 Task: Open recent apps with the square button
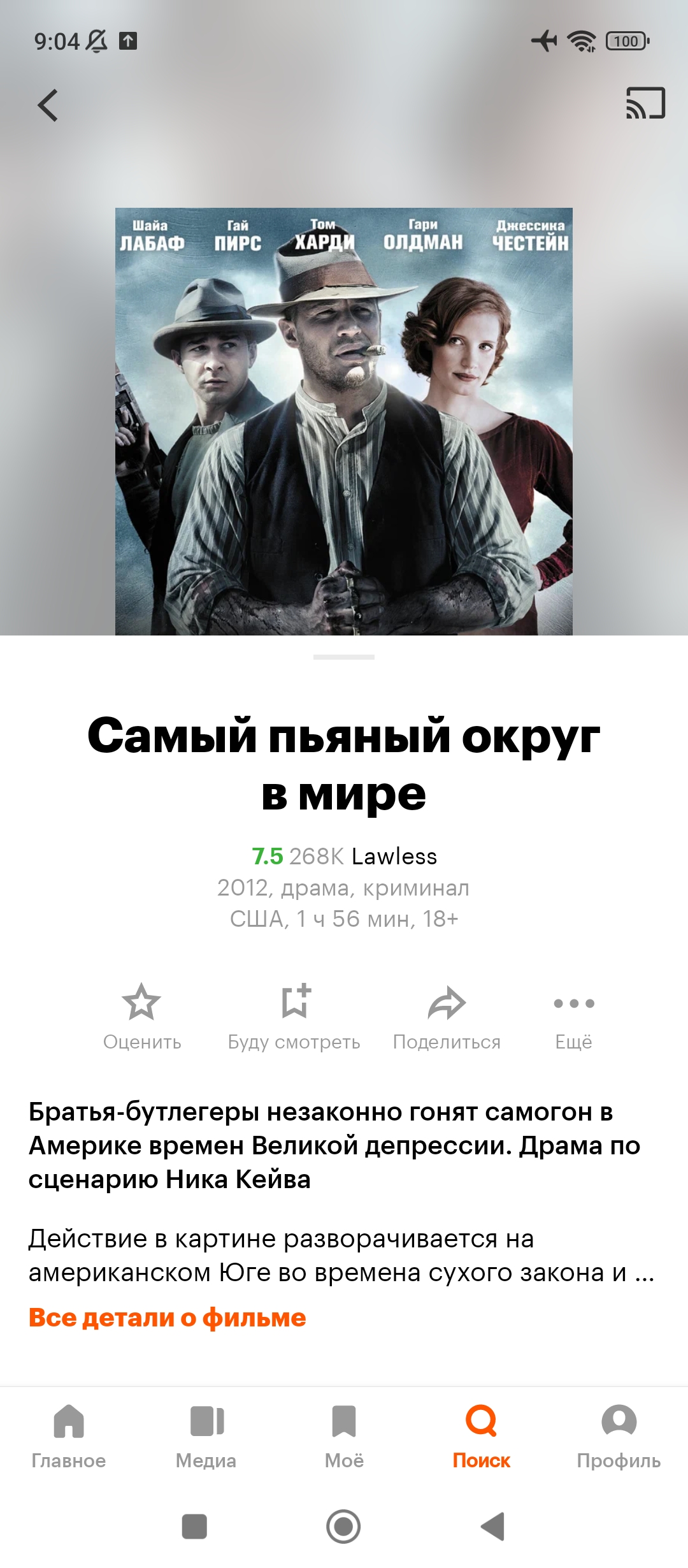(x=194, y=1527)
